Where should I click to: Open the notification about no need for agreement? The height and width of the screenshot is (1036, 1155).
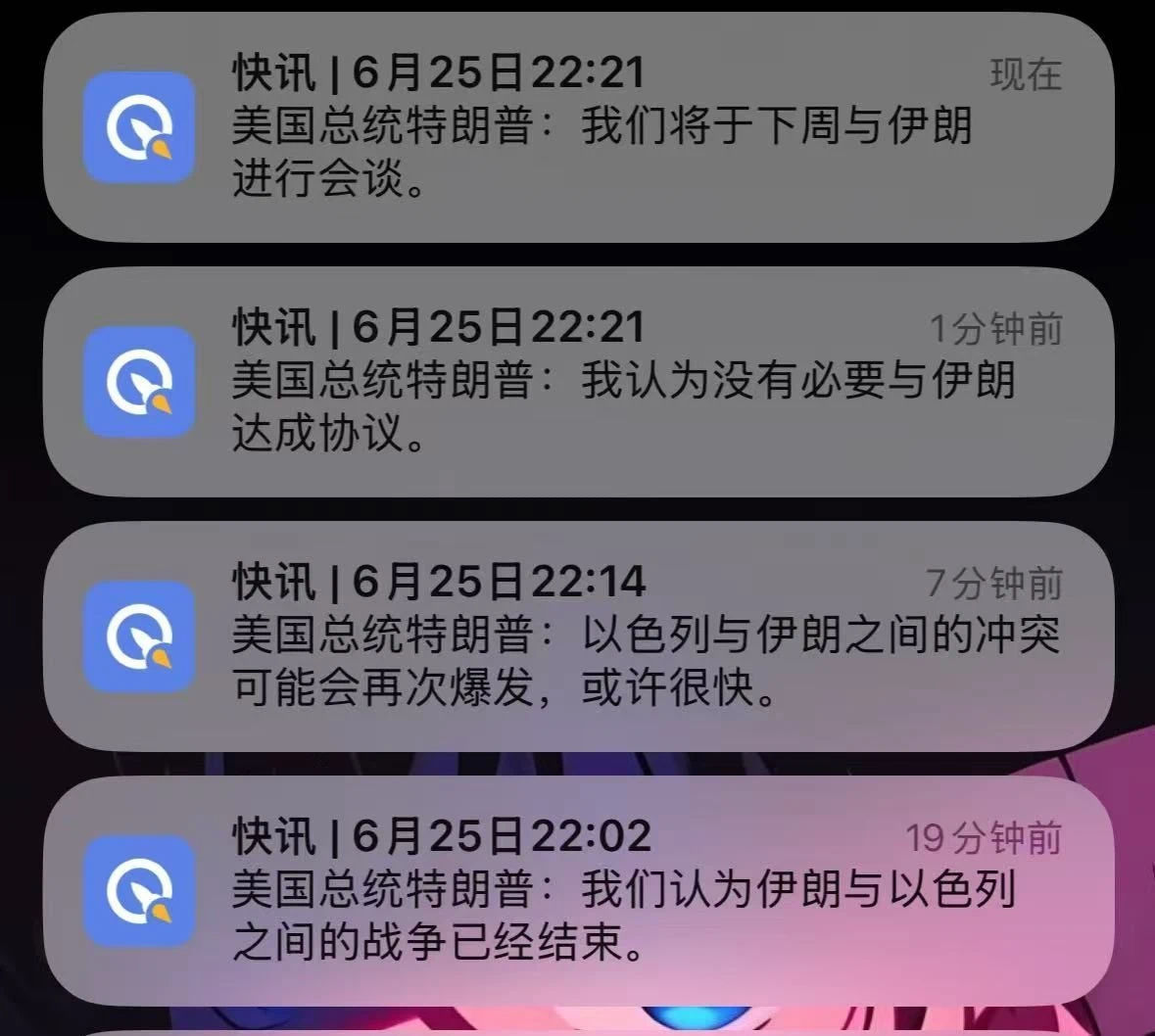tap(578, 382)
